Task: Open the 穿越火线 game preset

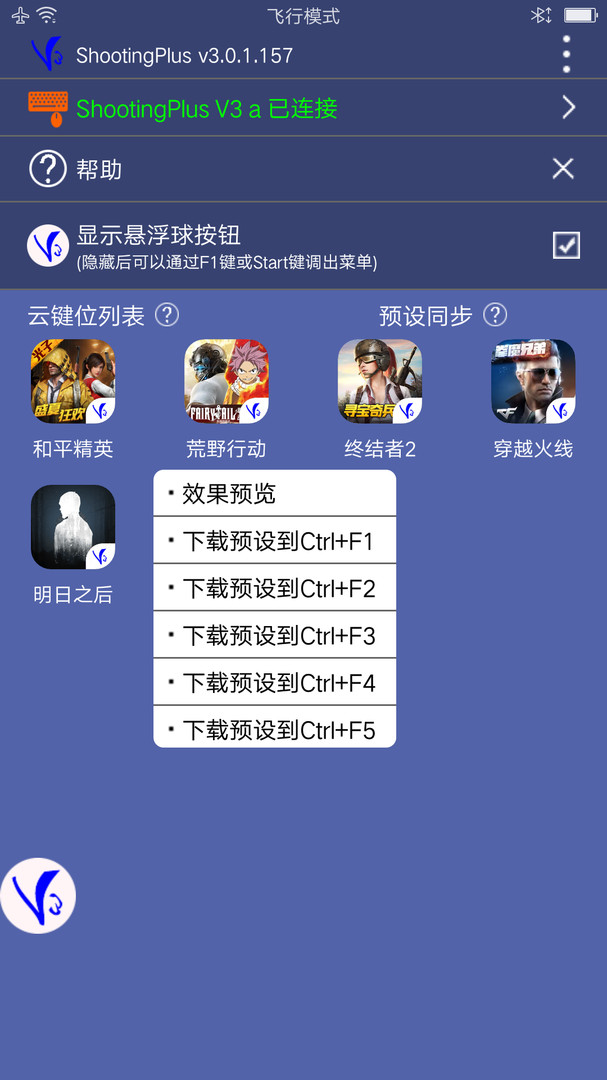Action: coord(532,382)
